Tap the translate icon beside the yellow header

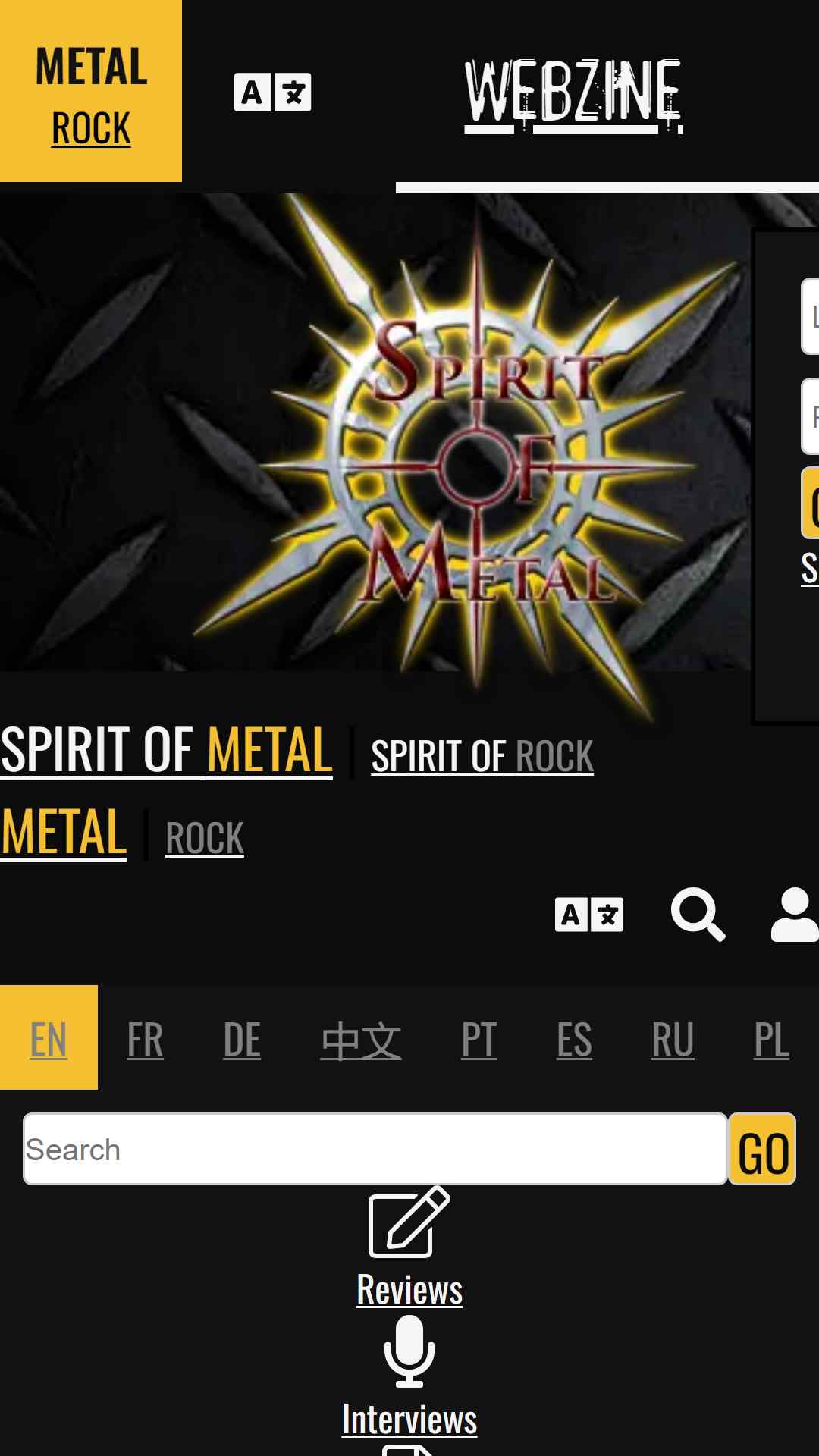click(273, 93)
